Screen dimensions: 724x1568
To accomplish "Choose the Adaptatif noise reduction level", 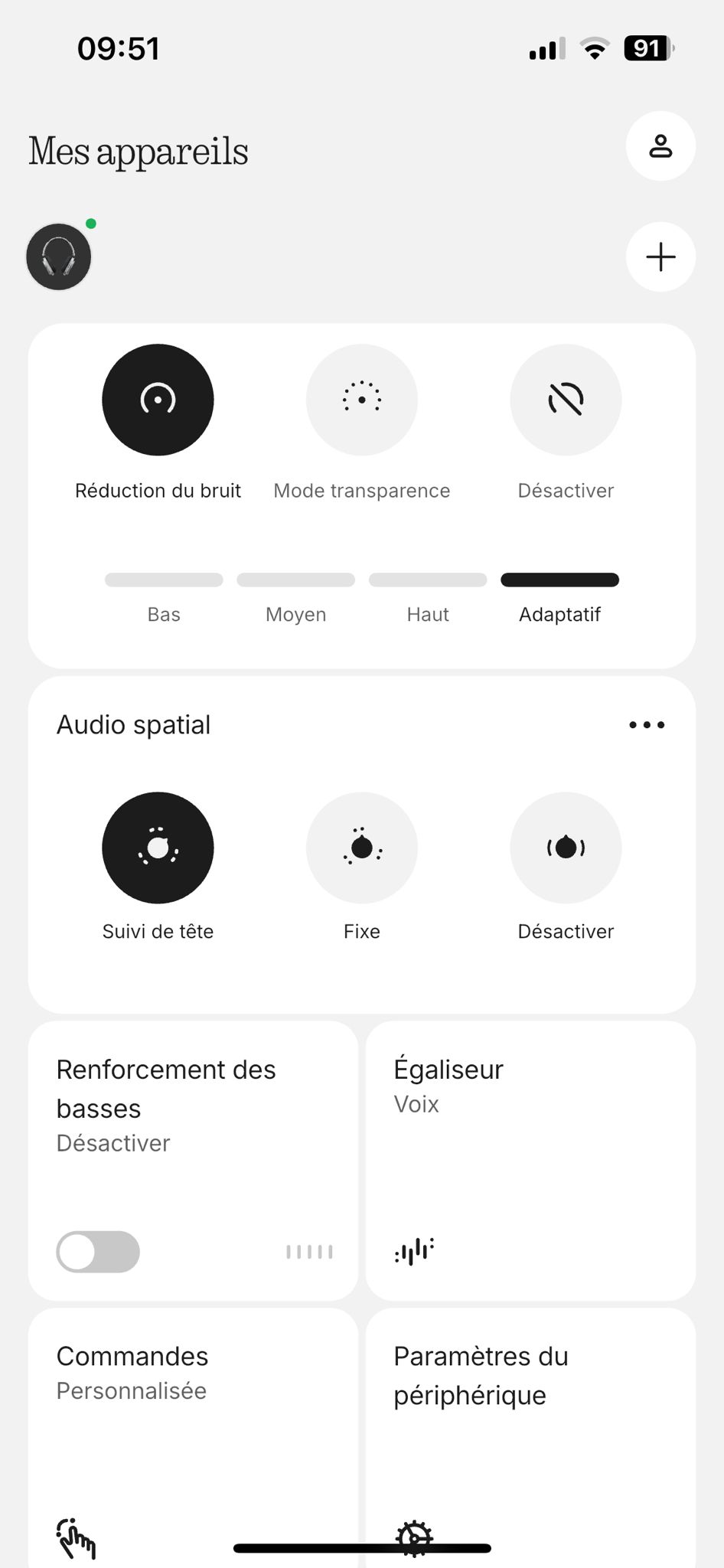I will 559,580.
